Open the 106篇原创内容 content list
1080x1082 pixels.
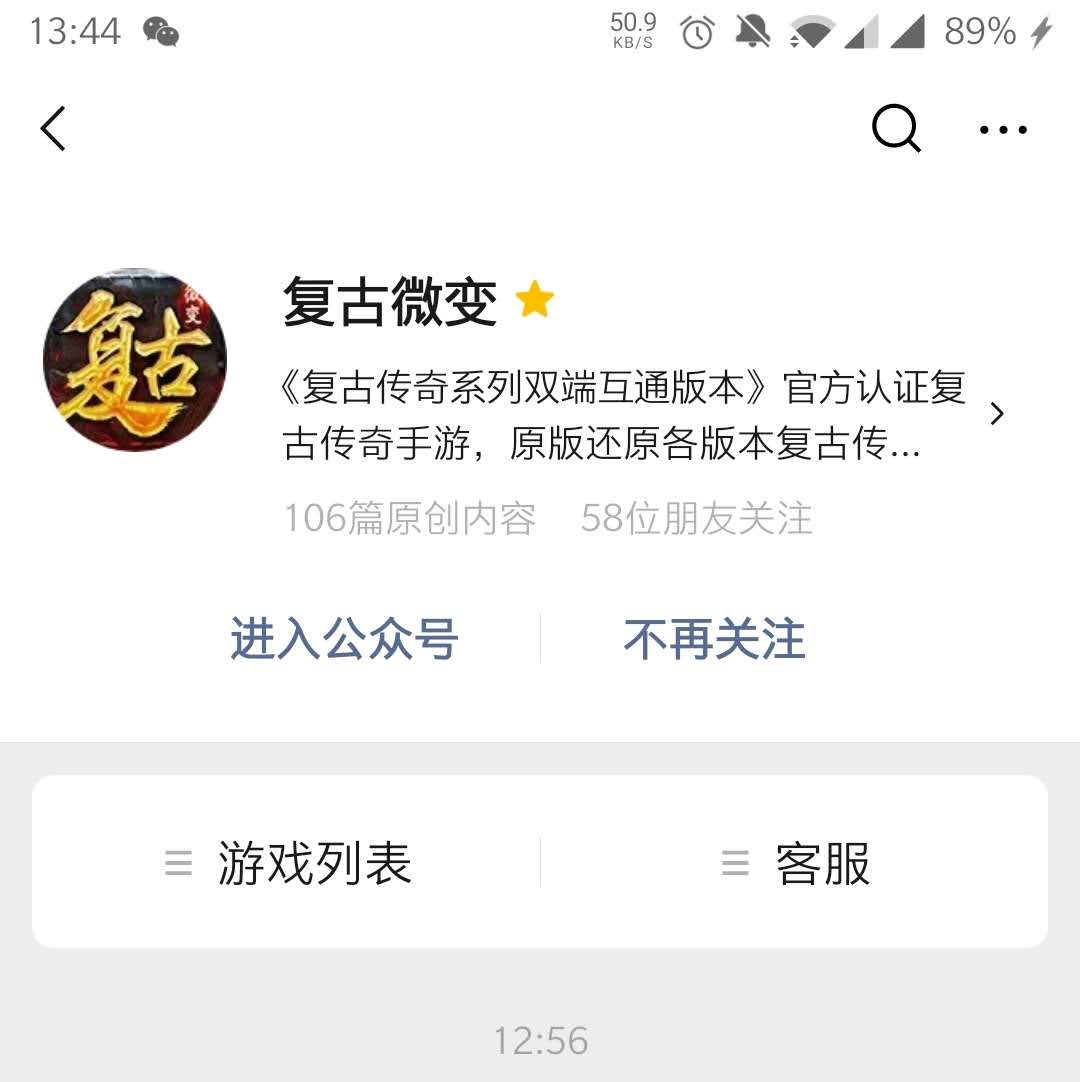tap(408, 517)
